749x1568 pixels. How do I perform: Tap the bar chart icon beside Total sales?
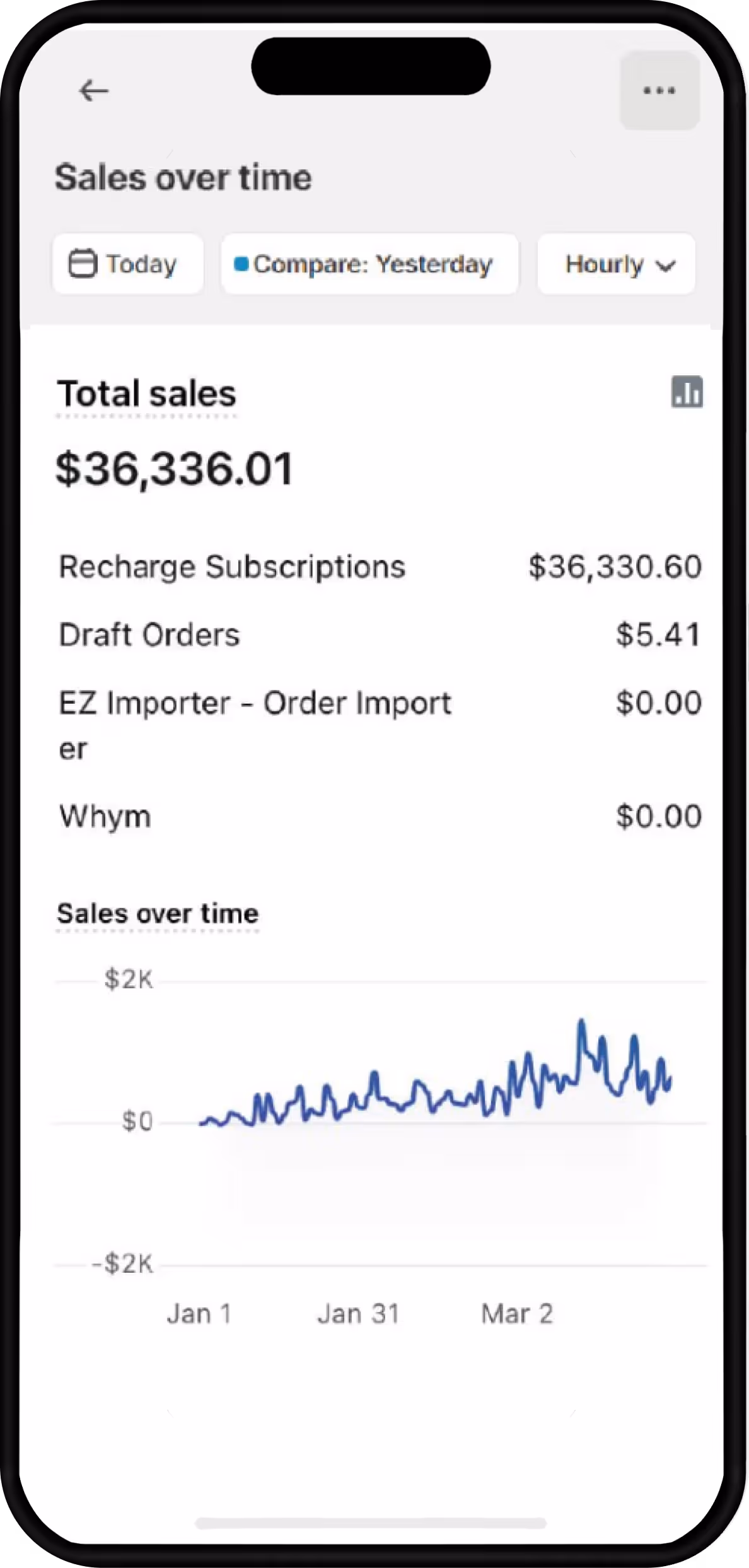point(687,392)
